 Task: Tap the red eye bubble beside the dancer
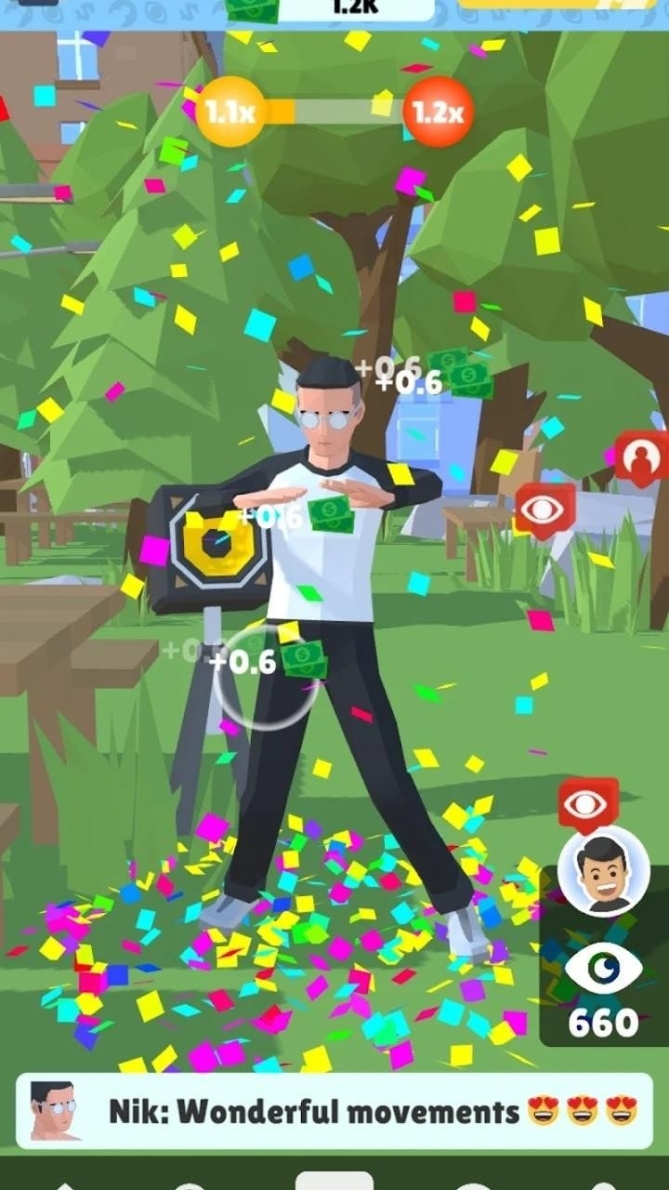545,510
